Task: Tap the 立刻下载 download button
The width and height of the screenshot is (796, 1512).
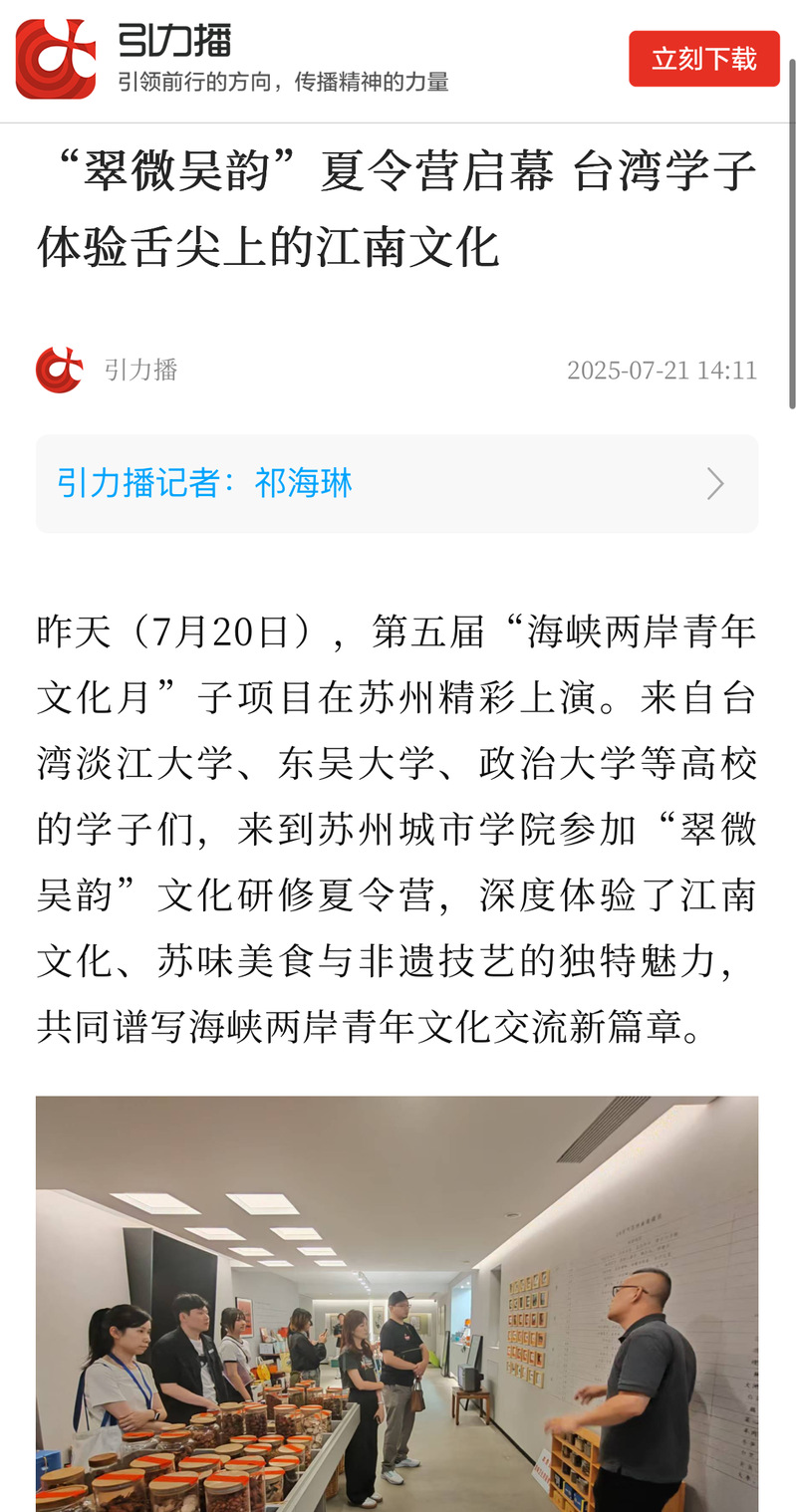Action: (703, 59)
